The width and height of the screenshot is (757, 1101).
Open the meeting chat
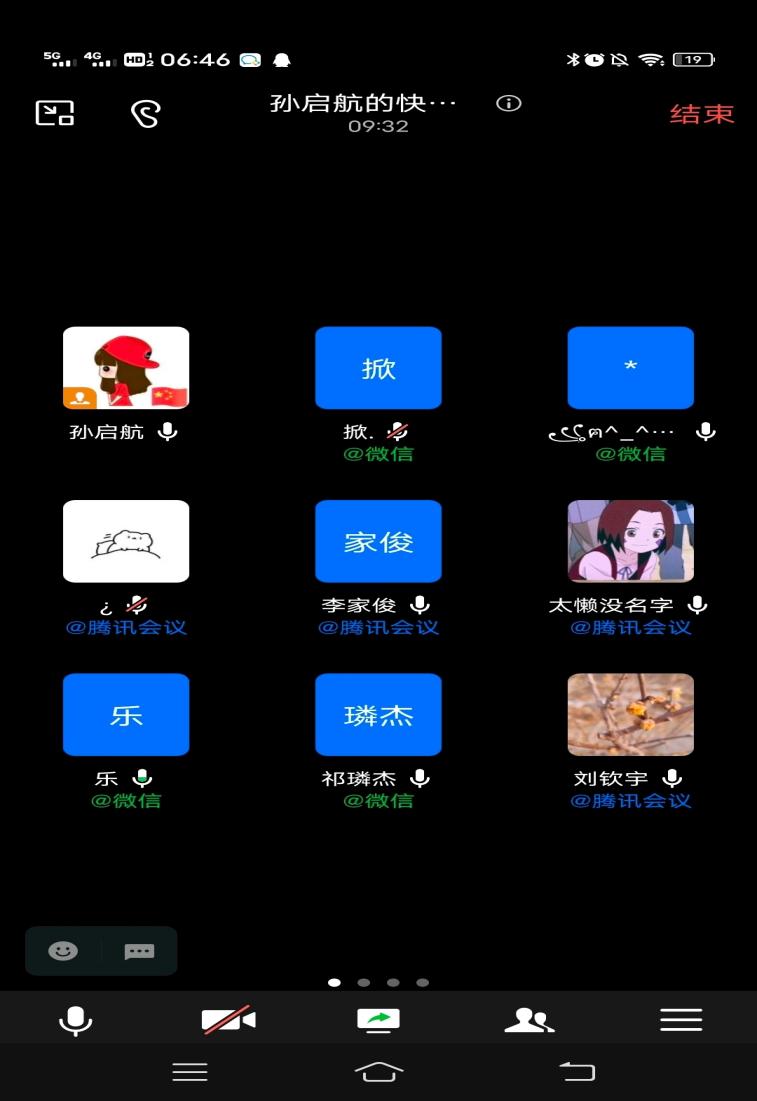pyautogui.click(x=139, y=951)
